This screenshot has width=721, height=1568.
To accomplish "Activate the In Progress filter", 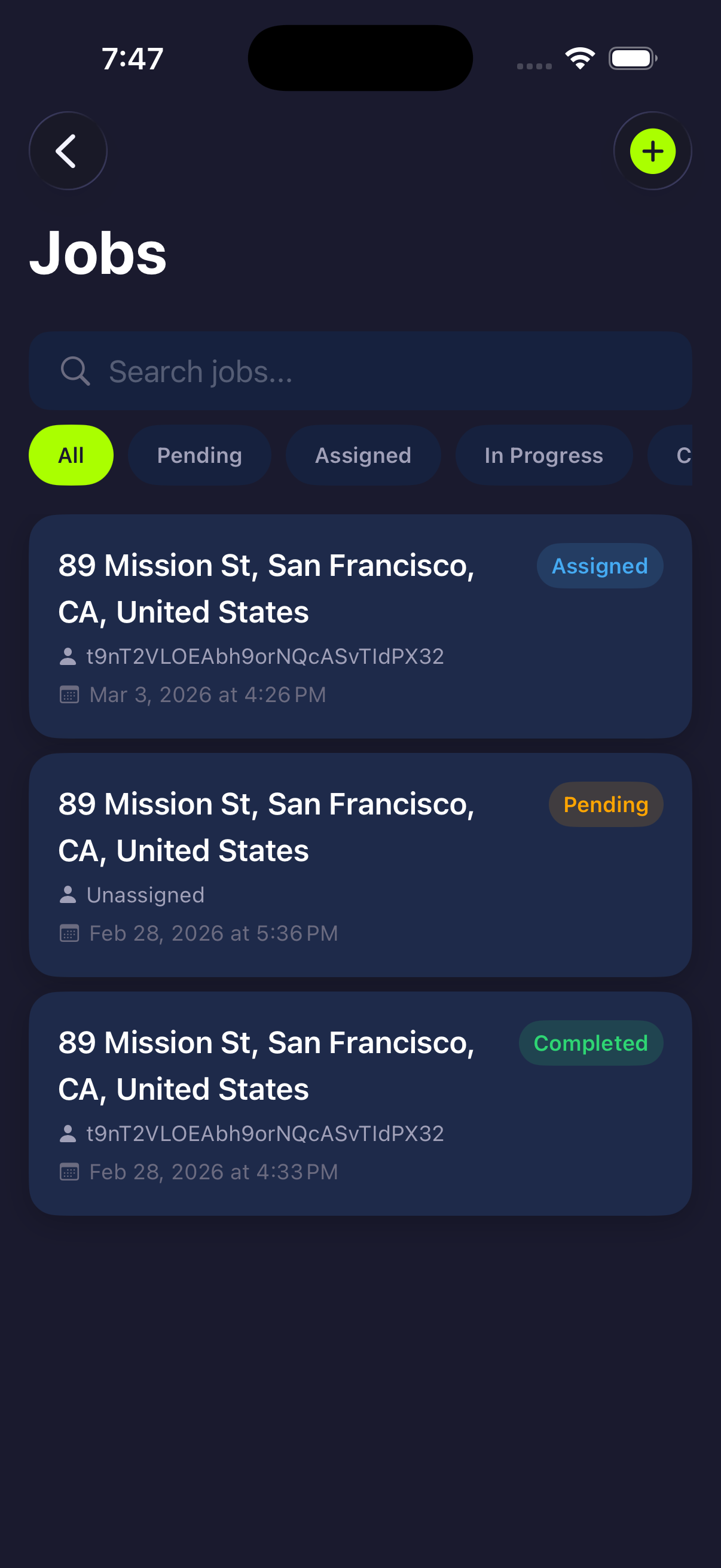I will [x=543, y=454].
